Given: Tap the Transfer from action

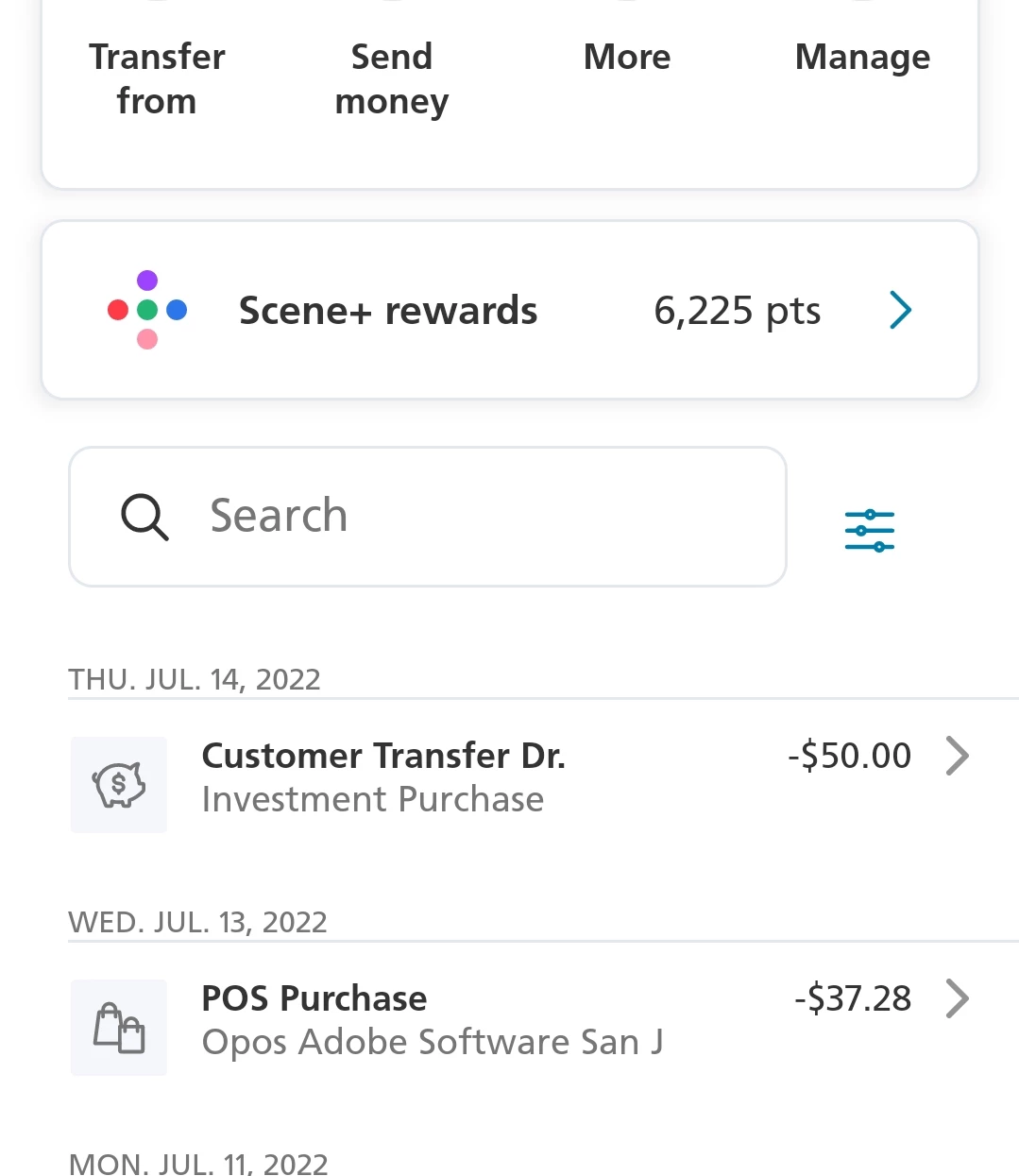Looking at the screenshot, I should (157, 78).
